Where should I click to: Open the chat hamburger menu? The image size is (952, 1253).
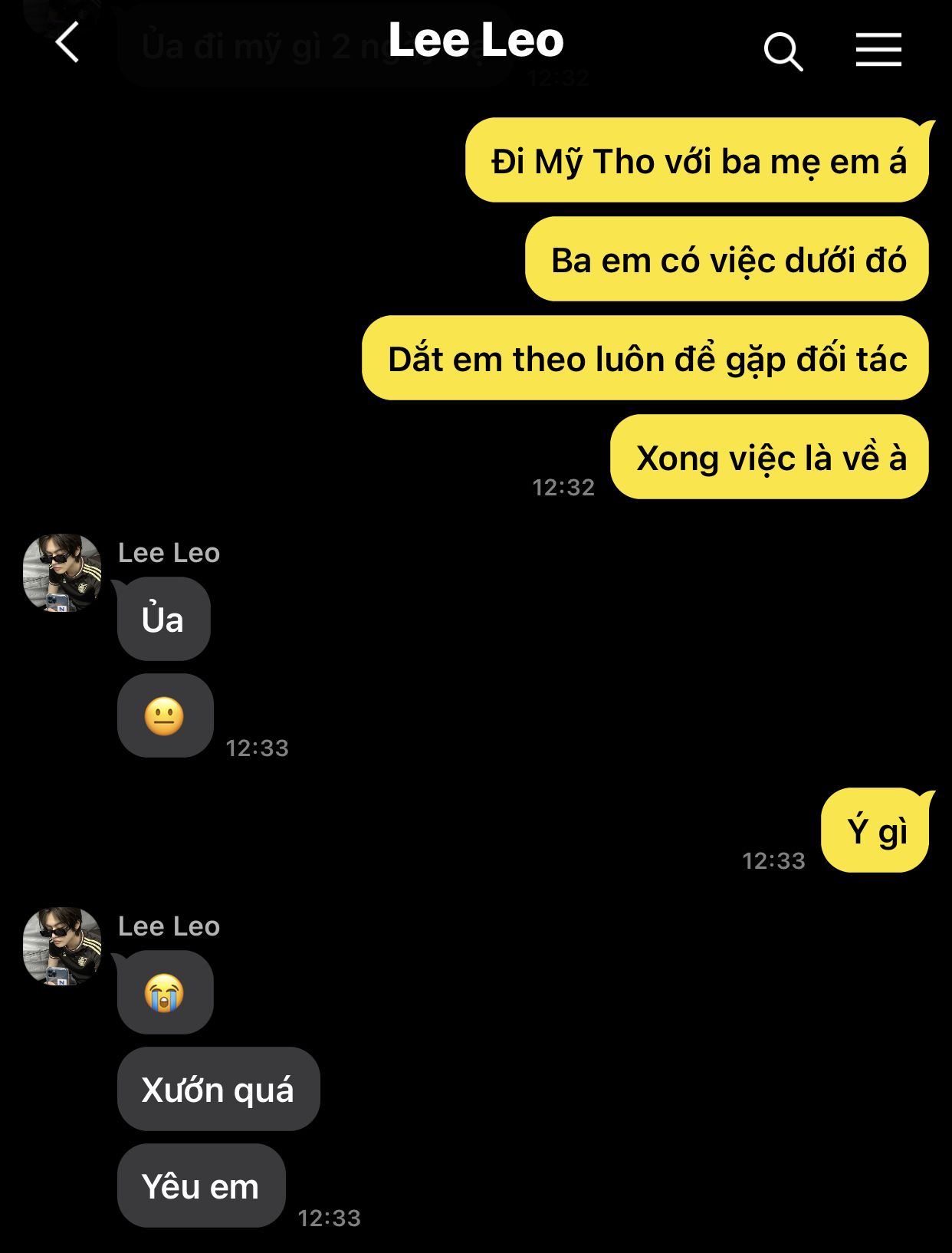click(878, 50)
